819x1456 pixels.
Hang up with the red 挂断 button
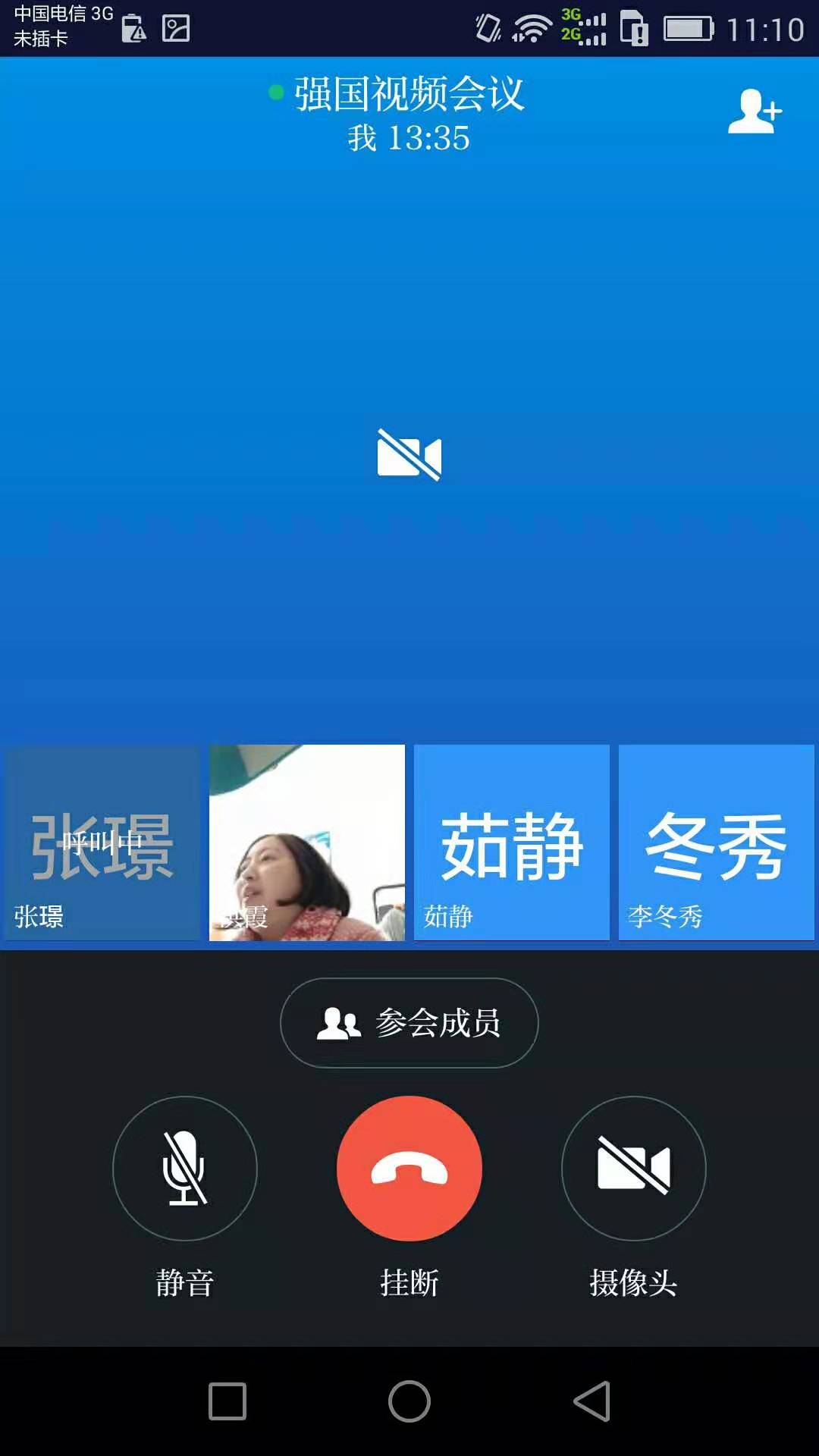409,1169
